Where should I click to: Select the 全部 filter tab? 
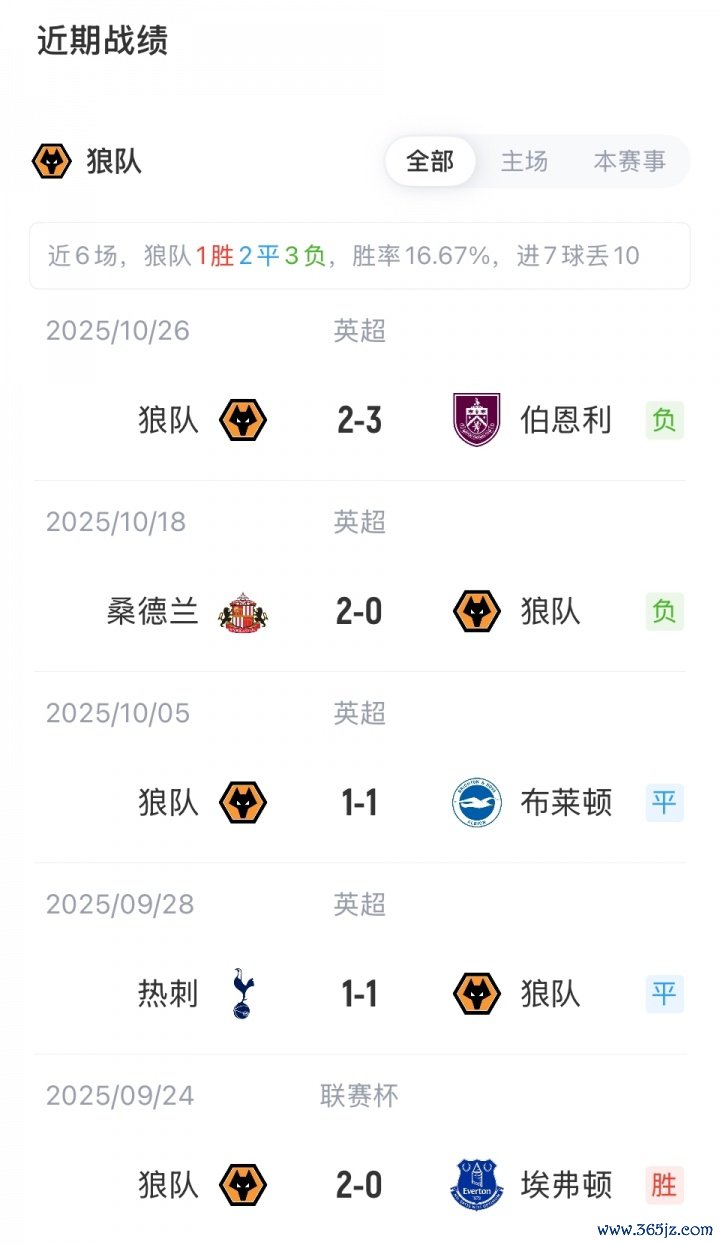pos(430,161)
